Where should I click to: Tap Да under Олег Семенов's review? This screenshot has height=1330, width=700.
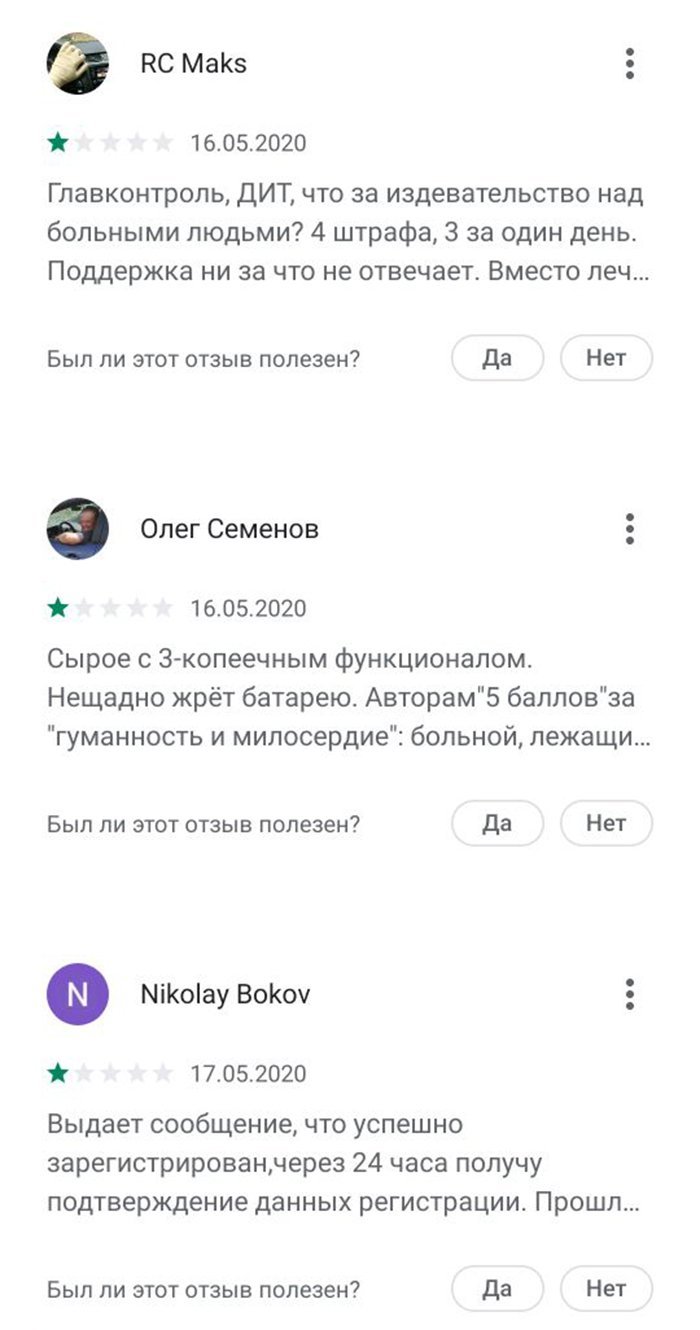tap(497, 824)
